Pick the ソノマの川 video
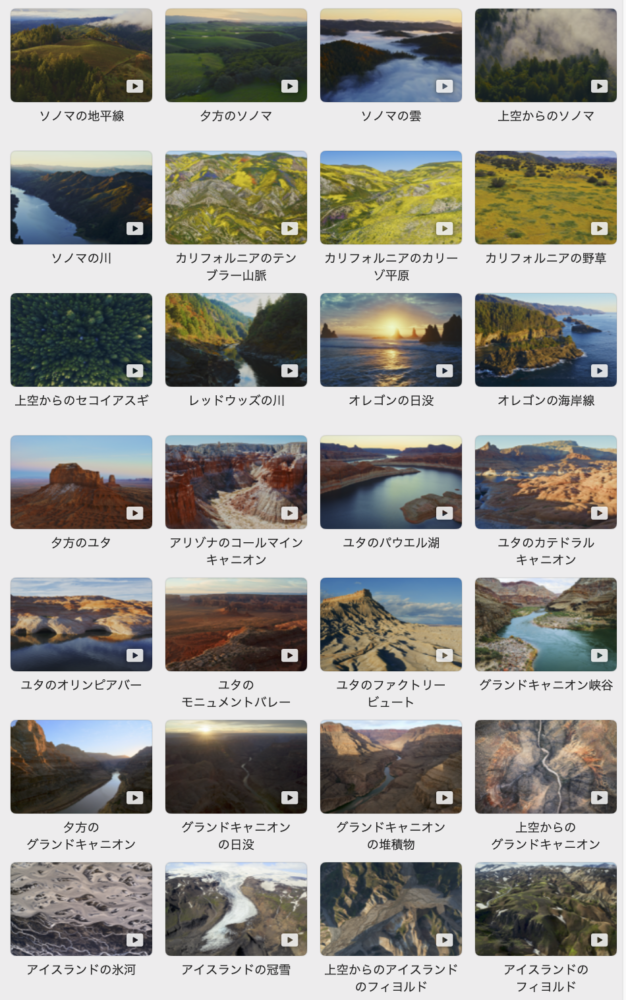Screen dimensions: 626x1000 pyautogui.click(x=81, y=197)
